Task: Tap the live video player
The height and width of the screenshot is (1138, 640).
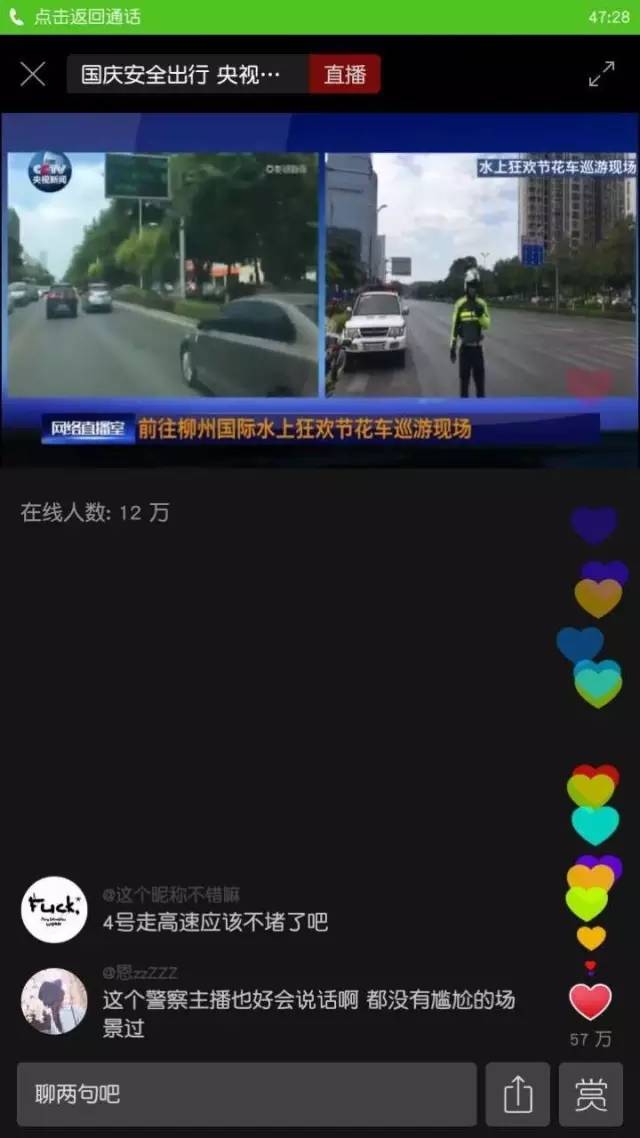Action: pos(320,290)
